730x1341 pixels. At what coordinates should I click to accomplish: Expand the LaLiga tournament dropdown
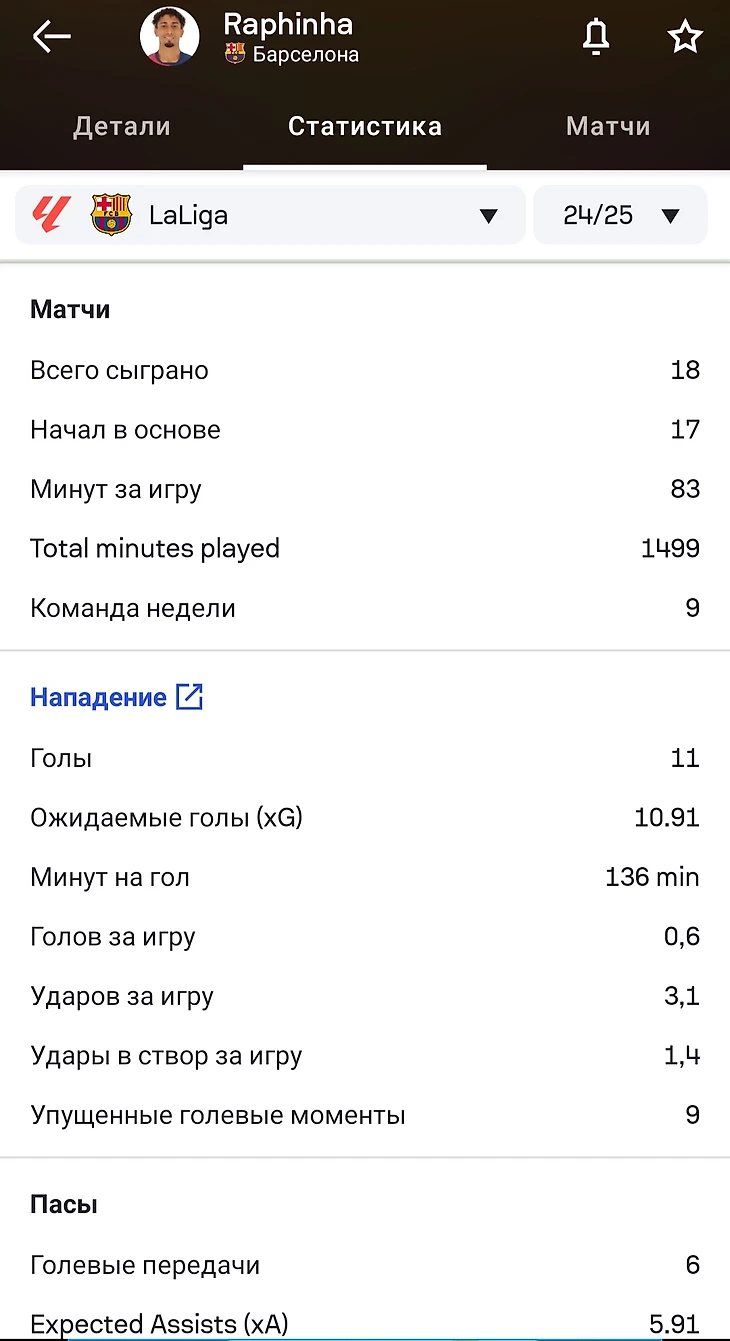(270, 215)
